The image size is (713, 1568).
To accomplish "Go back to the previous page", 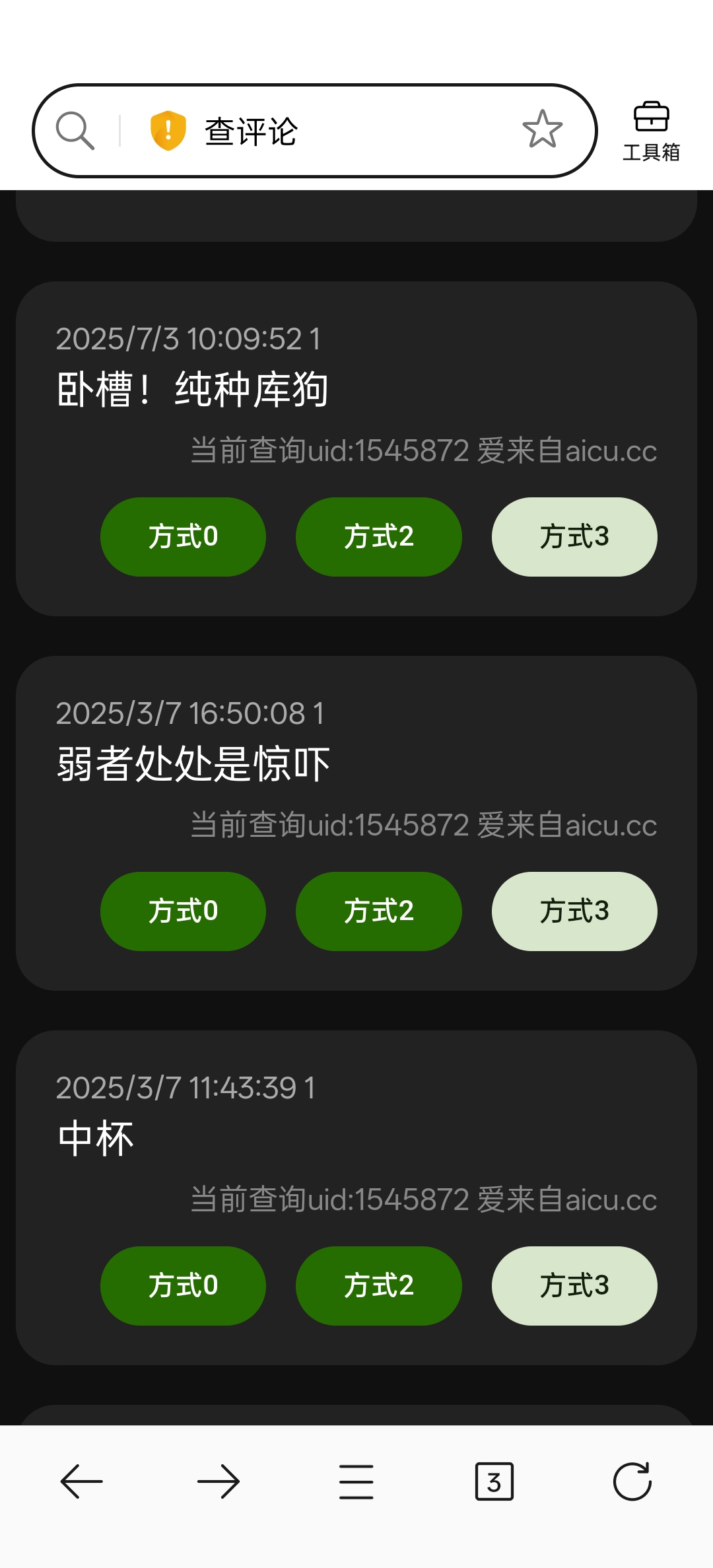I will tap(82, 1481).
